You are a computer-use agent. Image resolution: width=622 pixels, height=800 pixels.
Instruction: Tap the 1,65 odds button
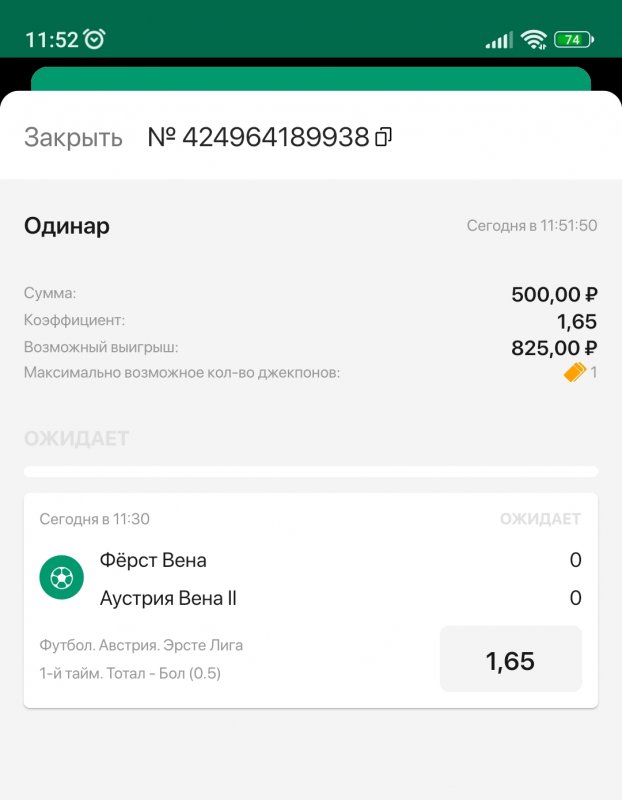(x=510, y=660)
